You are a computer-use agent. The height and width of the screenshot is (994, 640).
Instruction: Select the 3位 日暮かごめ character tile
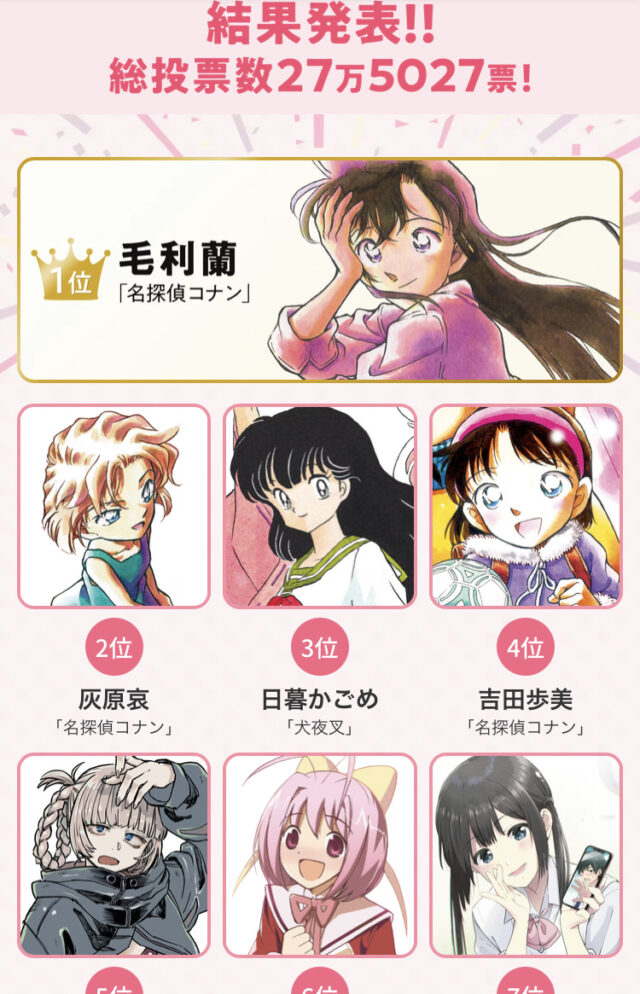point(319,506)
